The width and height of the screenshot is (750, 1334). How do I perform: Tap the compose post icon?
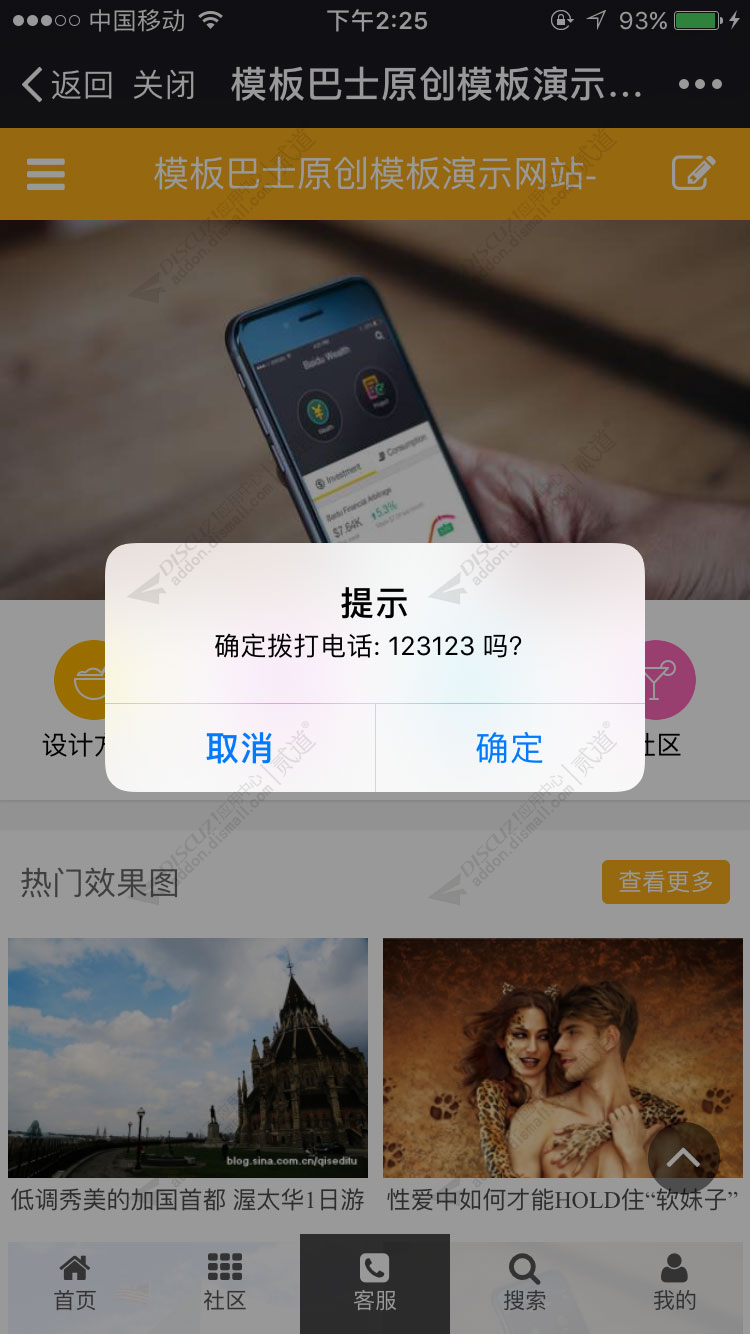pyautogui.click(x=693, y=173)
